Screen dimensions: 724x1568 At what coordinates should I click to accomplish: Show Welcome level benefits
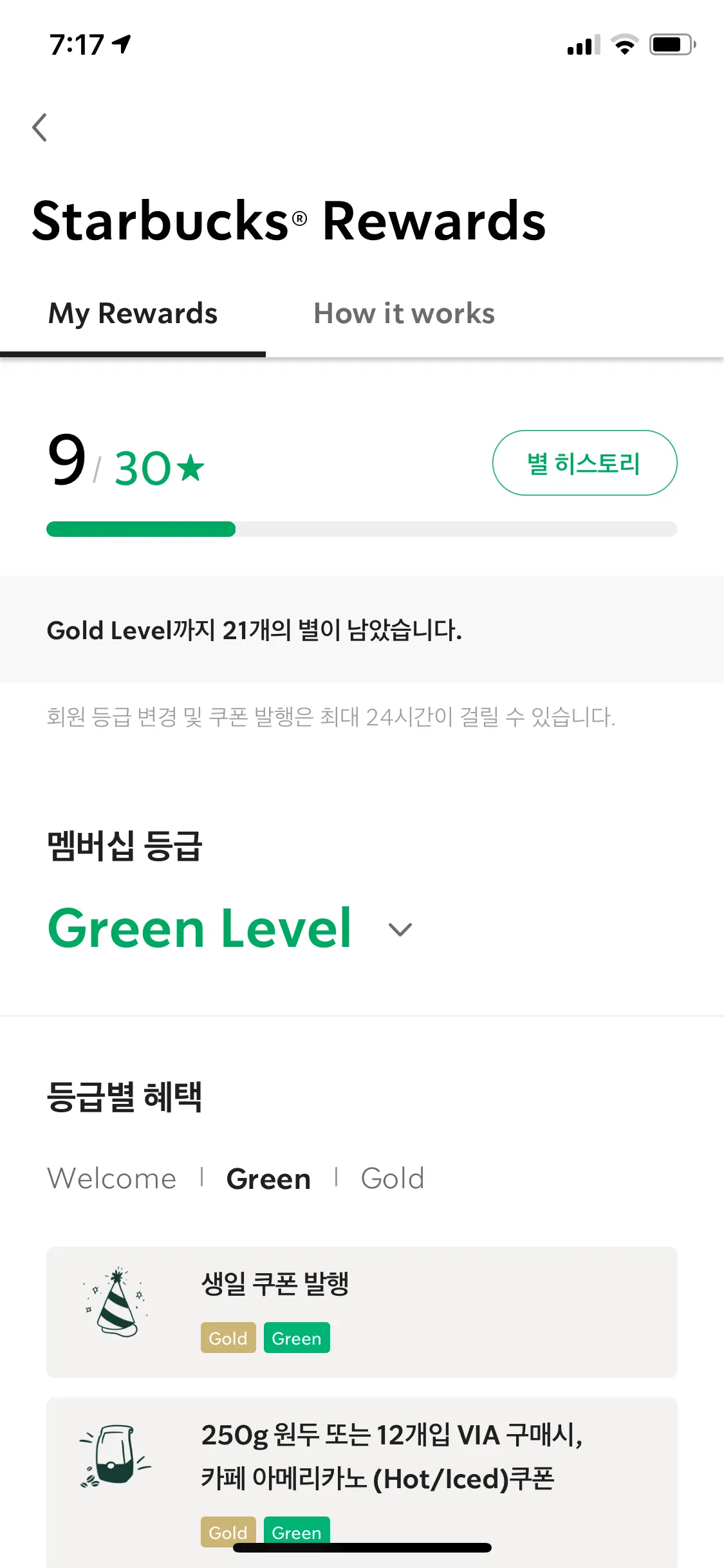click(112, 1179)
